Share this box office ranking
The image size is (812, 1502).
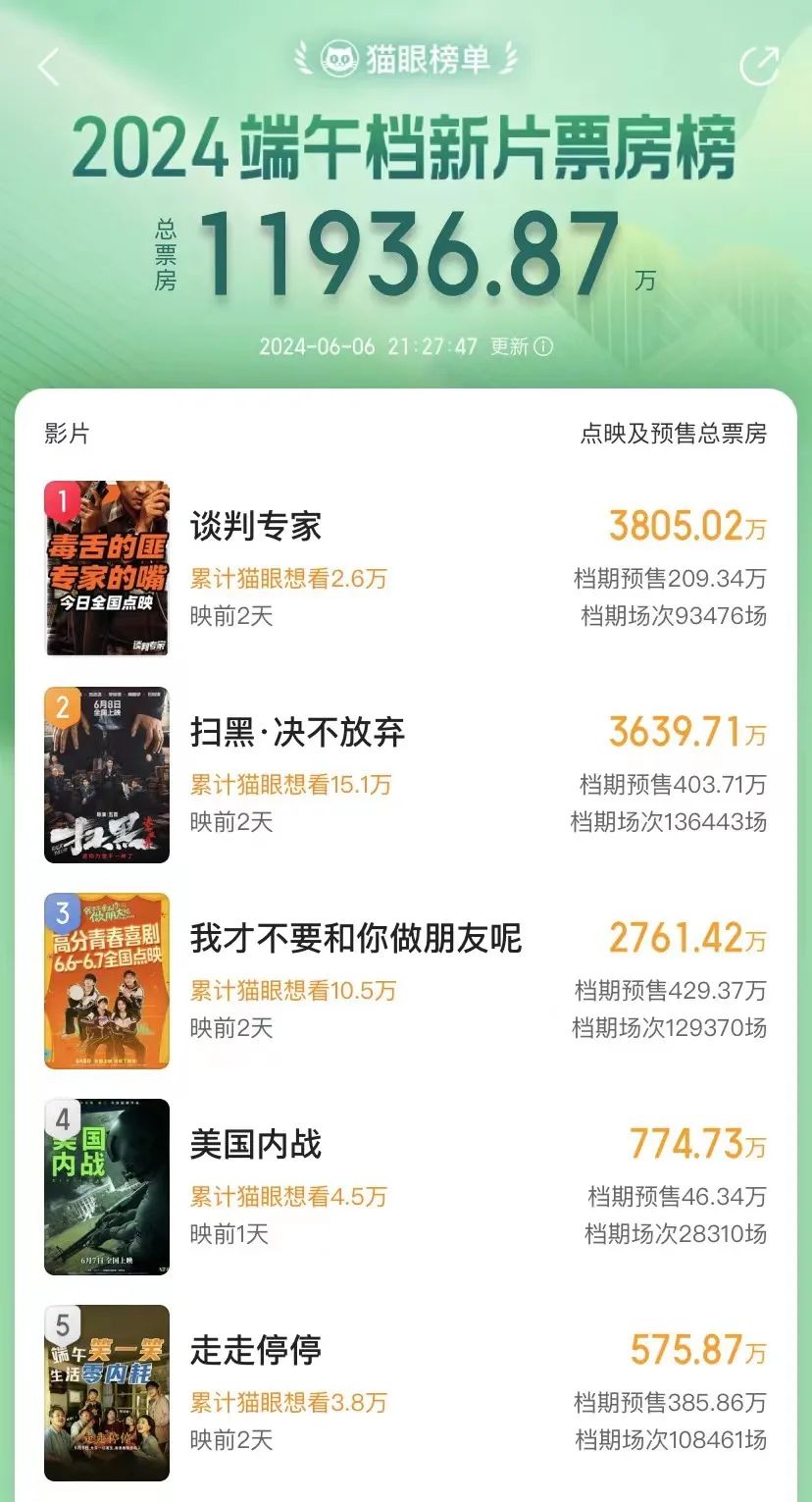pyautogui.click(x=758, y=65)
